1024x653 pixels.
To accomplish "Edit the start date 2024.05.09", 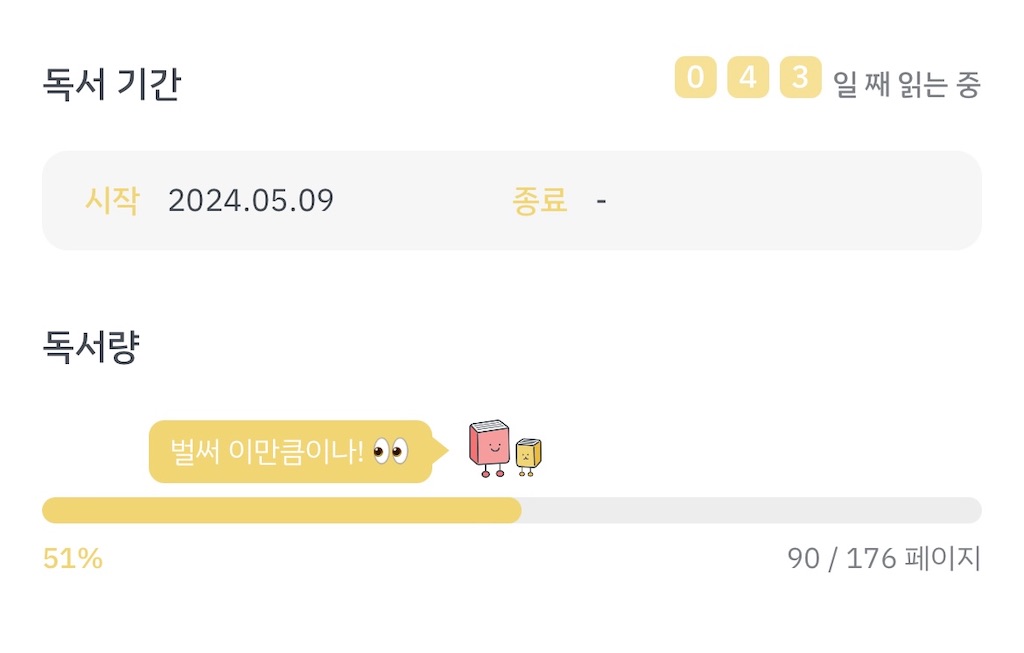I will (x=250, y=201).
